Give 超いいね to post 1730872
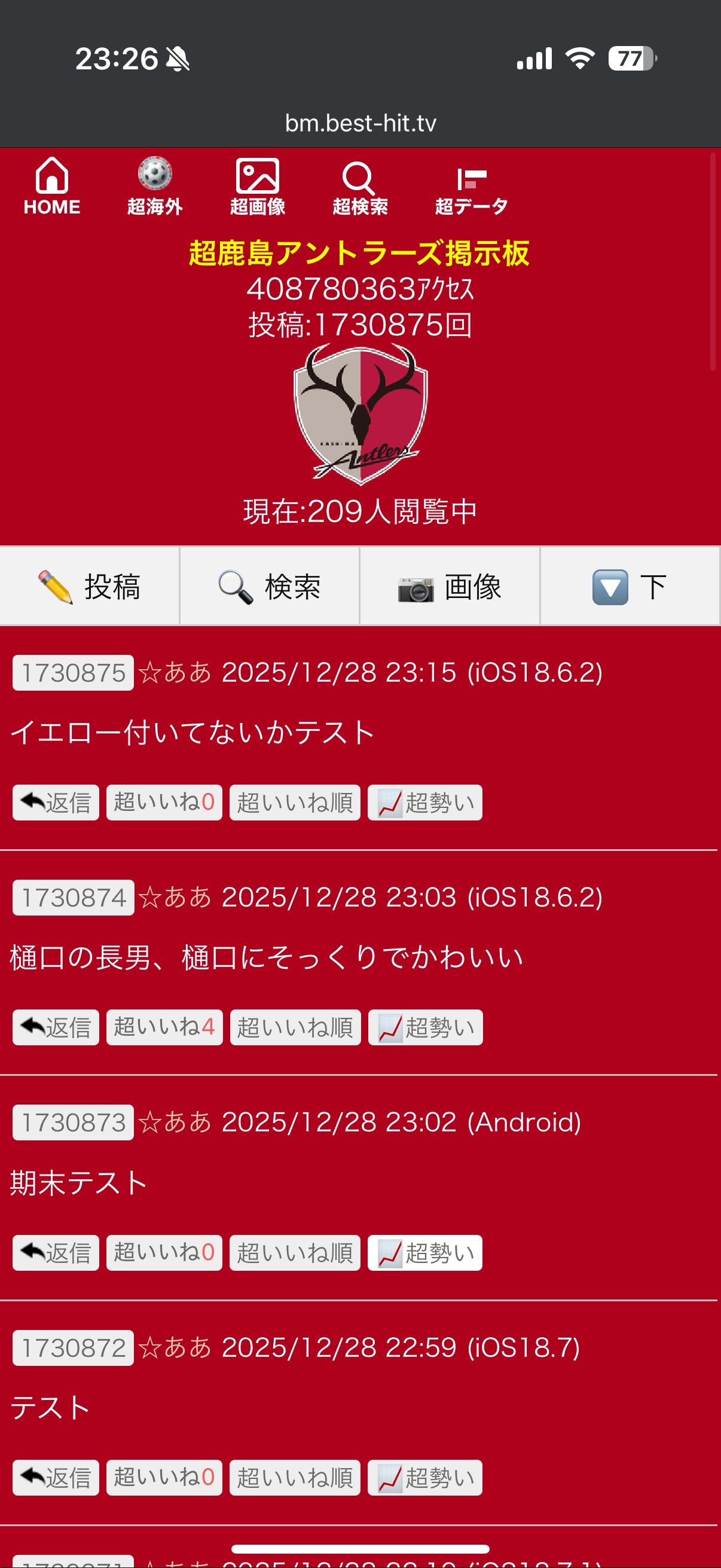This screenshot has height=1568, width=721. tap(164, 1477)
